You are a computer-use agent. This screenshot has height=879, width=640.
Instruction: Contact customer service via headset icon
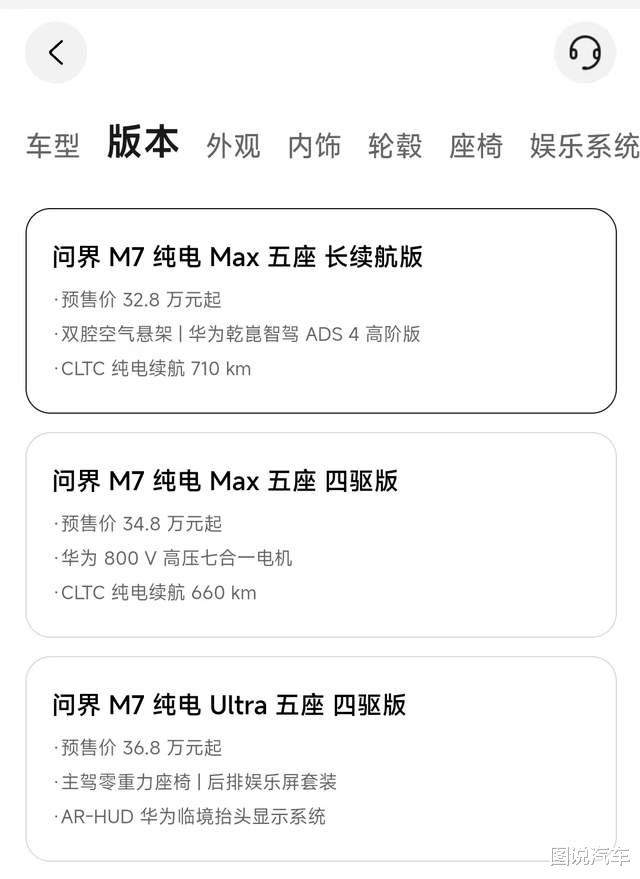pyautogui.click(x=584, y=53)
